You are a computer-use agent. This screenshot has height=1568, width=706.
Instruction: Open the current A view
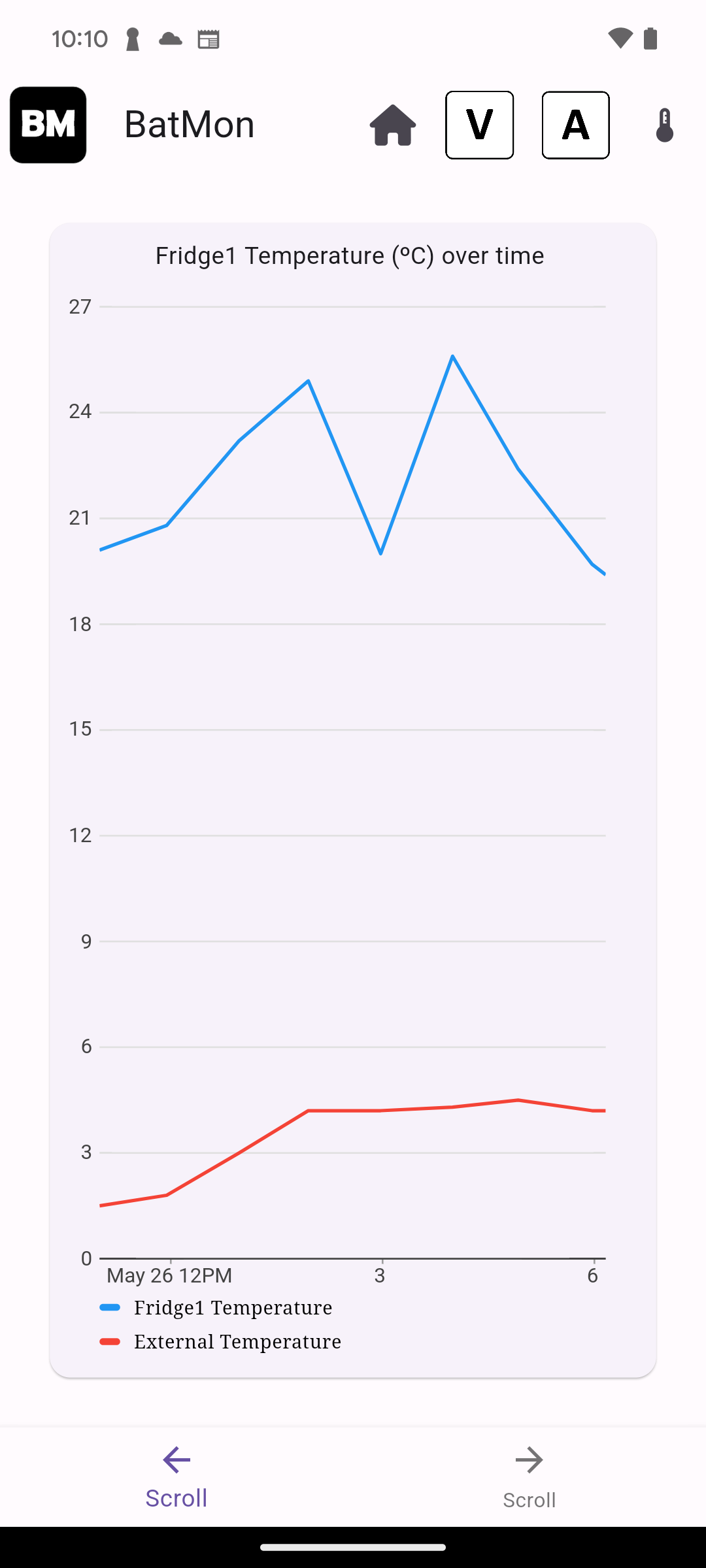coord(575,125)
